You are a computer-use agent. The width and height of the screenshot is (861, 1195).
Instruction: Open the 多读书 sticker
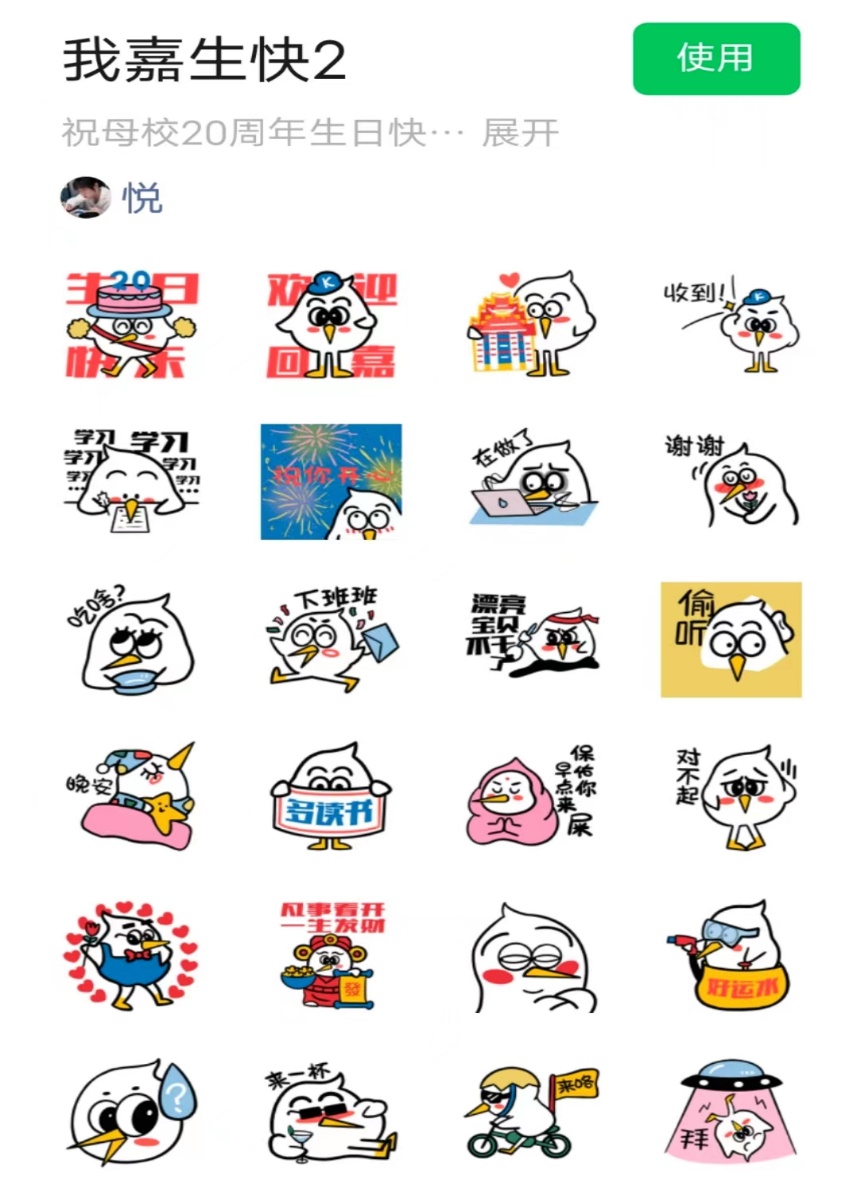coord(331,797)
